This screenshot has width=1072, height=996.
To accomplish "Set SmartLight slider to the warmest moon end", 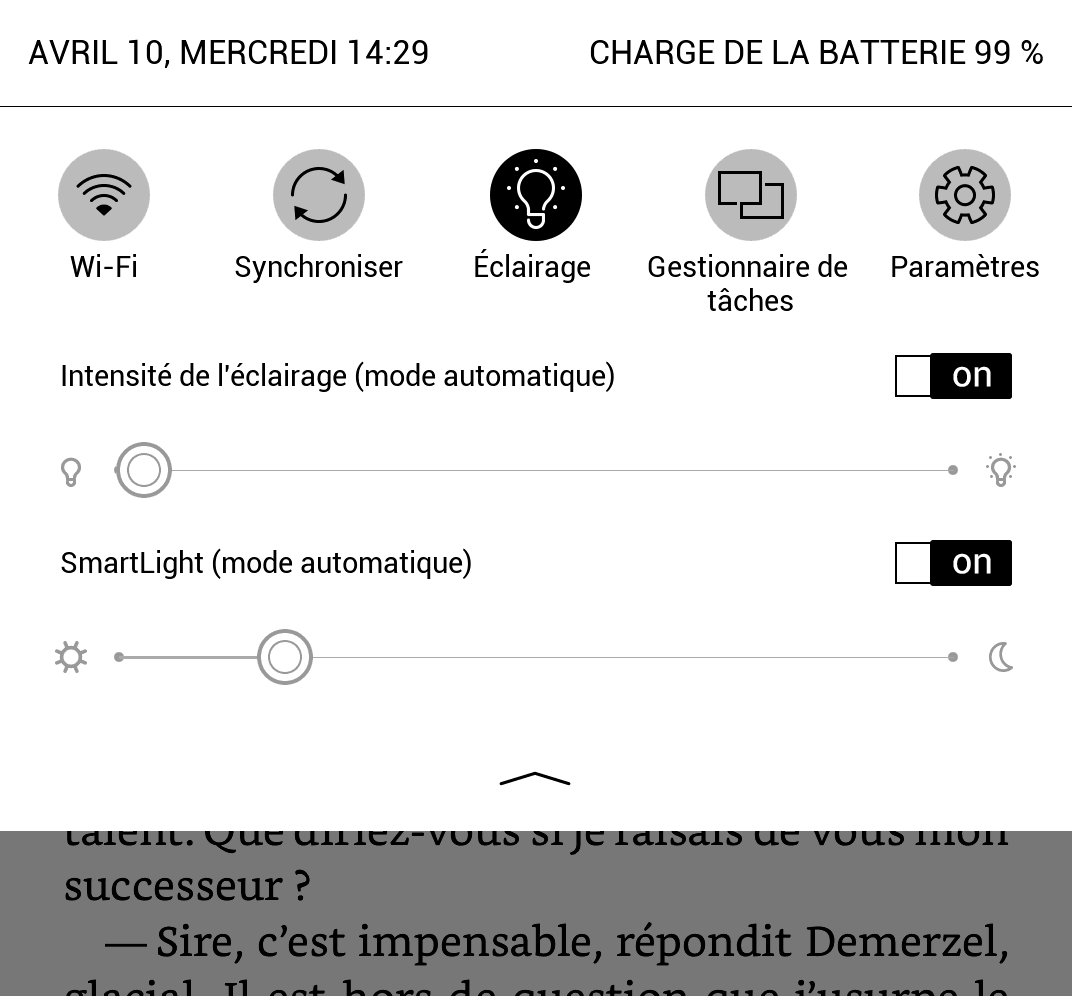I will [x=952, y=657].
